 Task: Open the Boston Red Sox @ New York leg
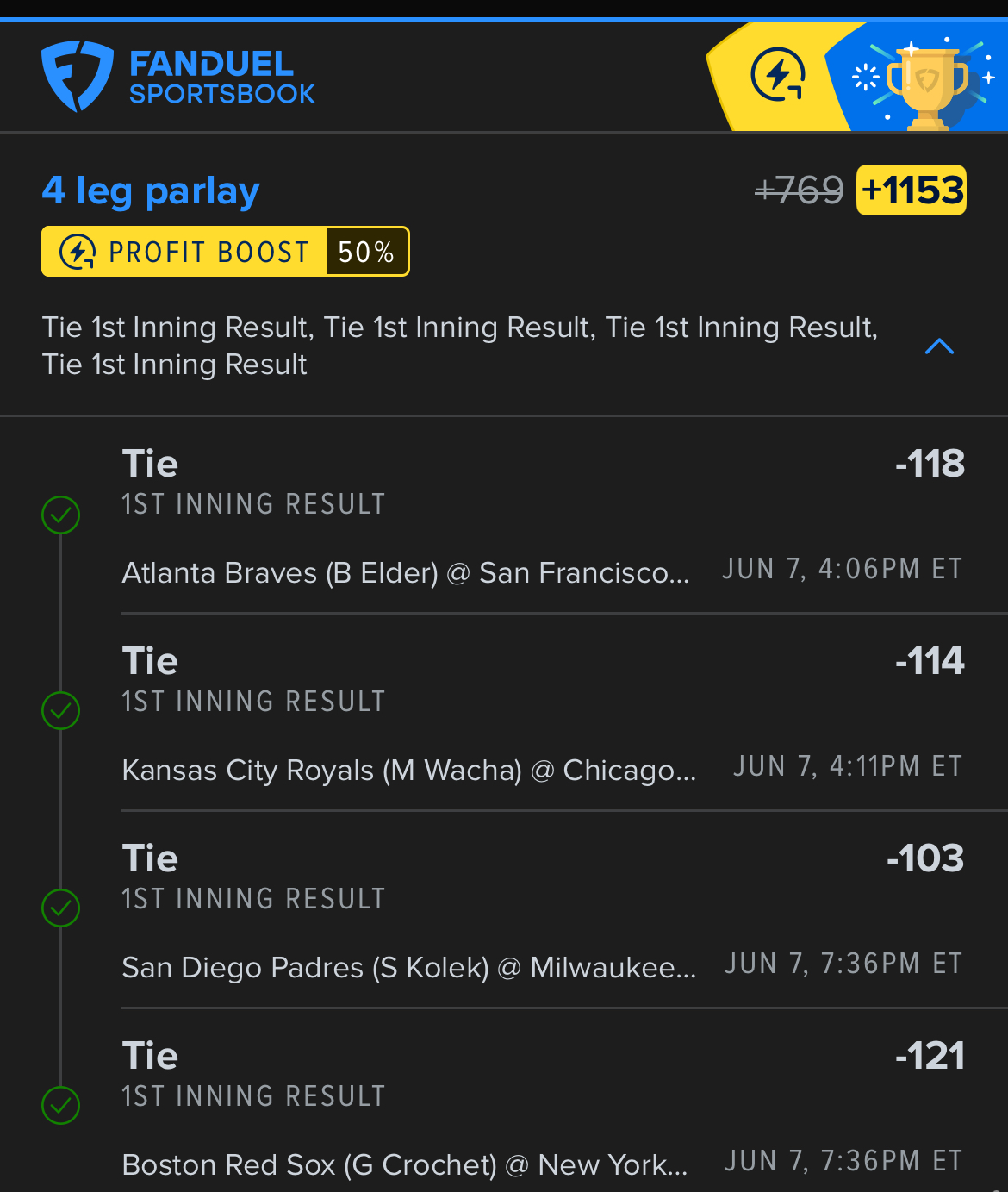click(405, 1164)
